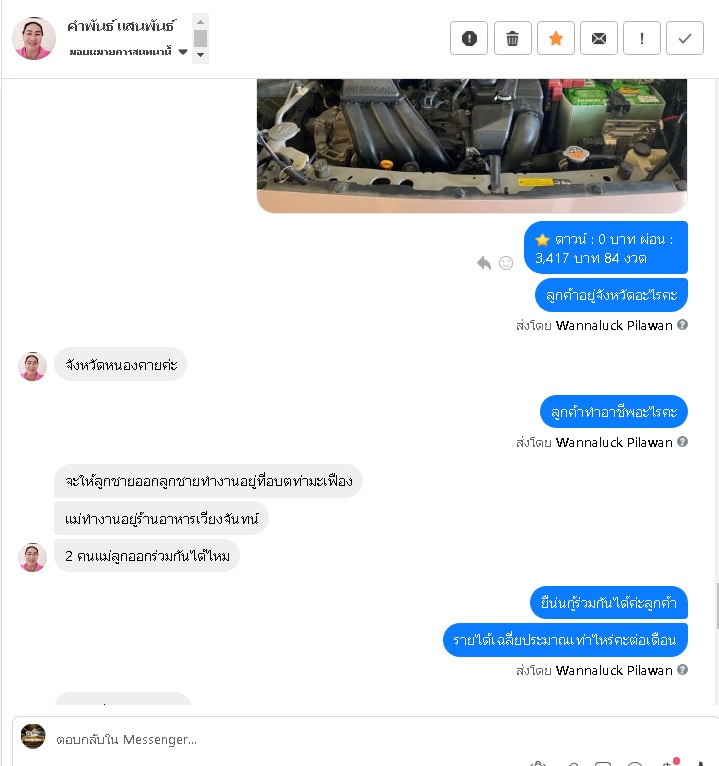The width and height of the screenshot is (719, 766).
Task: Move conversation to trash
Action: pos(512,38)
